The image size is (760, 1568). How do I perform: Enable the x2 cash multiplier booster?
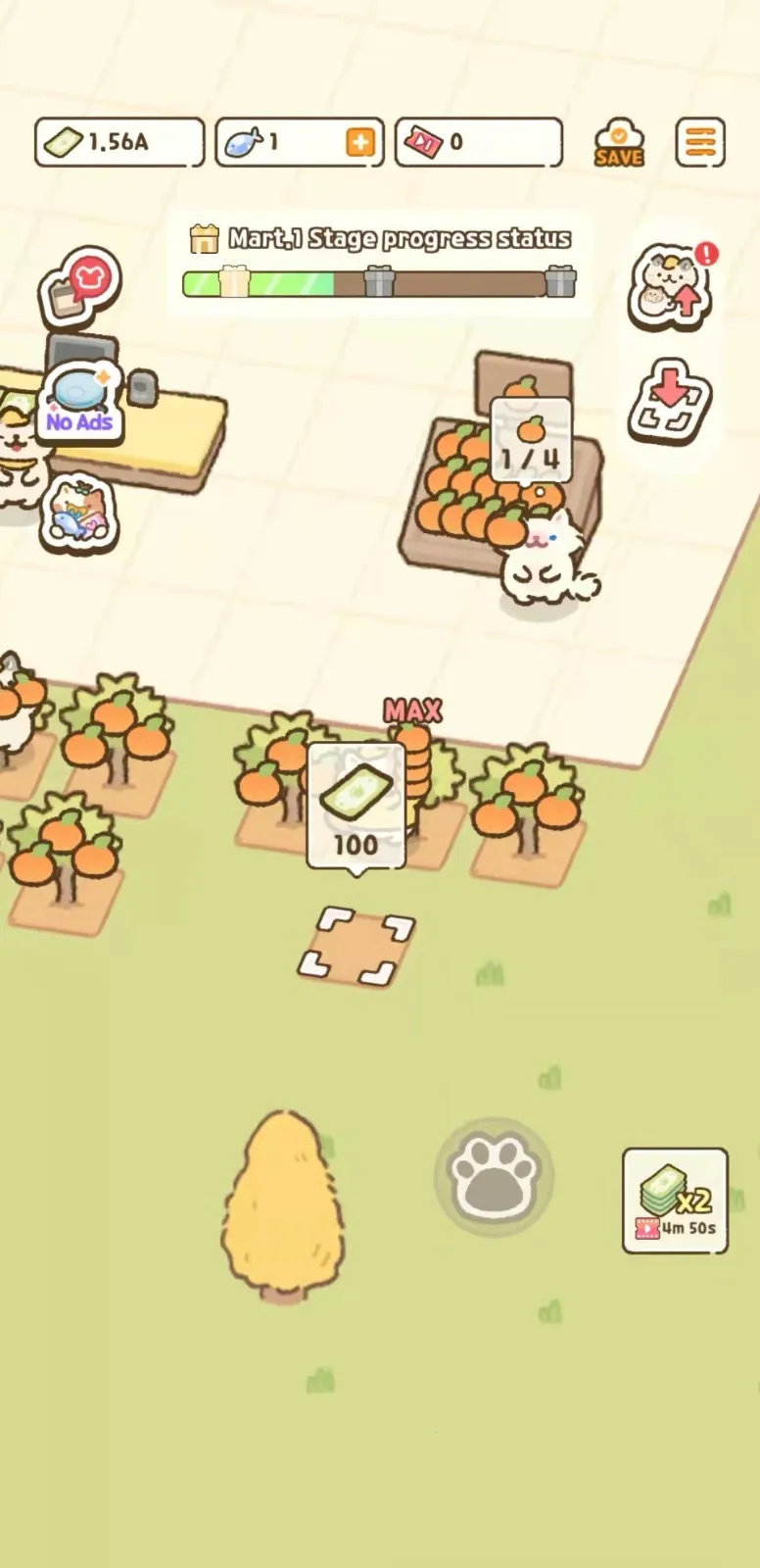click(672, 1198)
